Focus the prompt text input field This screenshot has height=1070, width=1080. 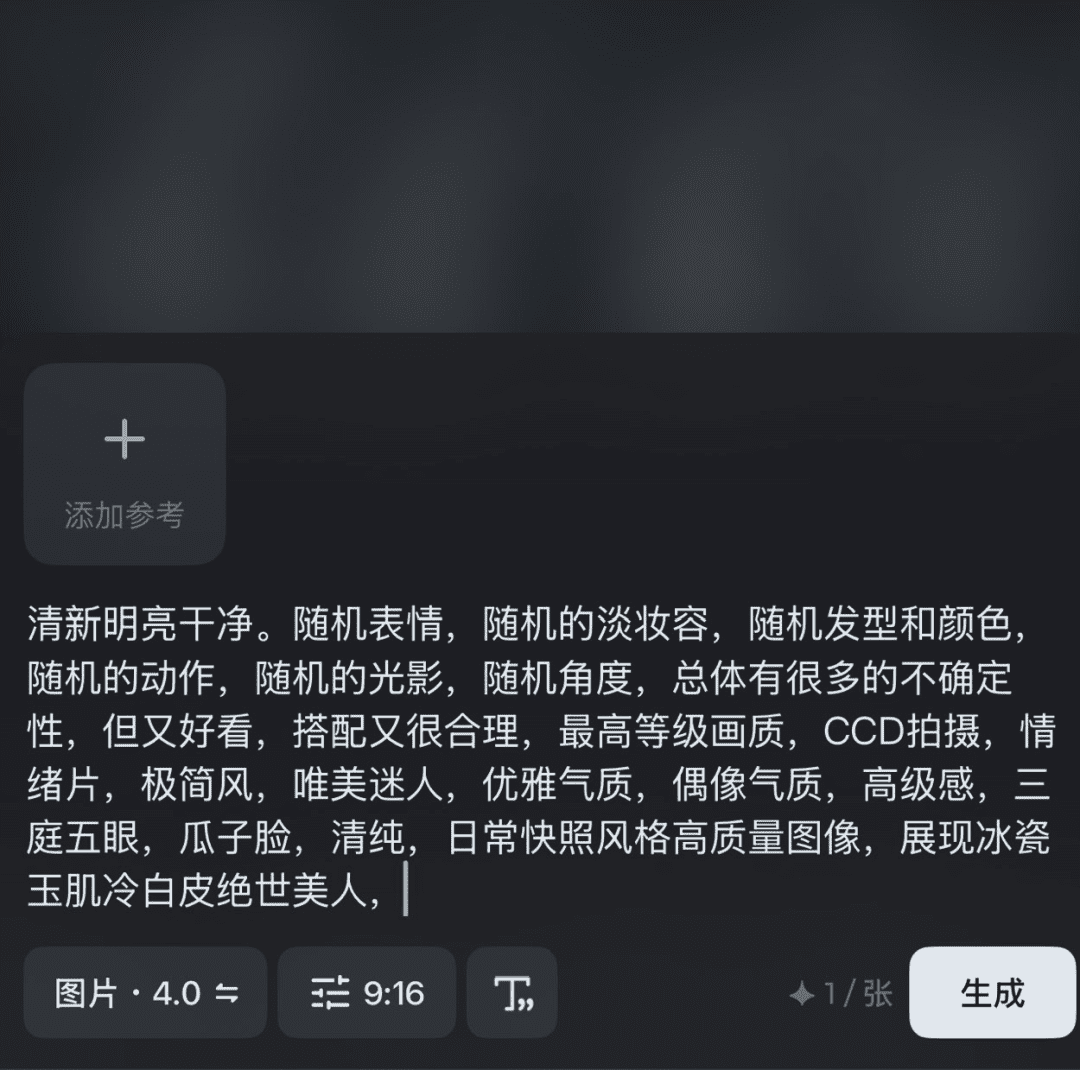[538, 757]
